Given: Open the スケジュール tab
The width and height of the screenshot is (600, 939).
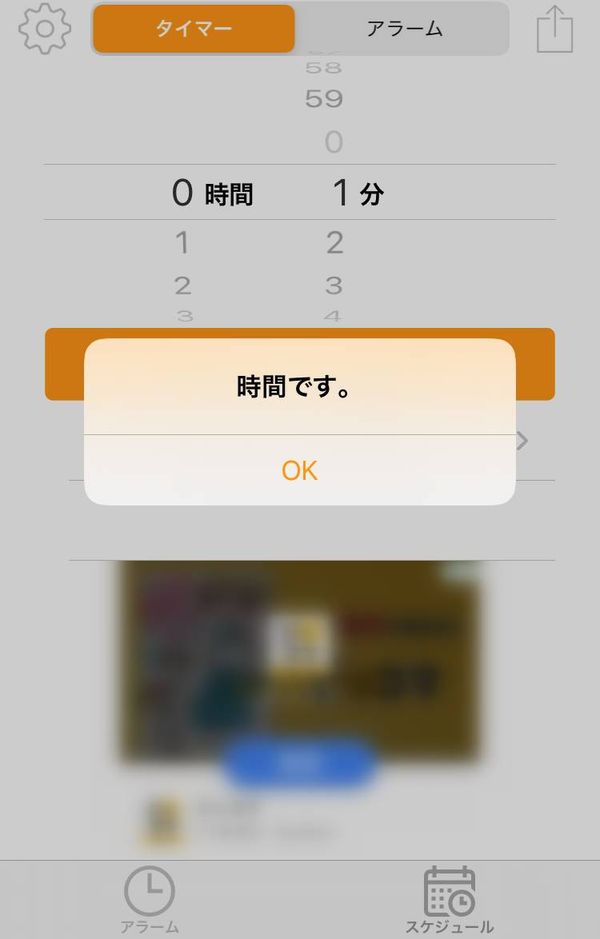Looking at the screenshot, I should 450,899.
